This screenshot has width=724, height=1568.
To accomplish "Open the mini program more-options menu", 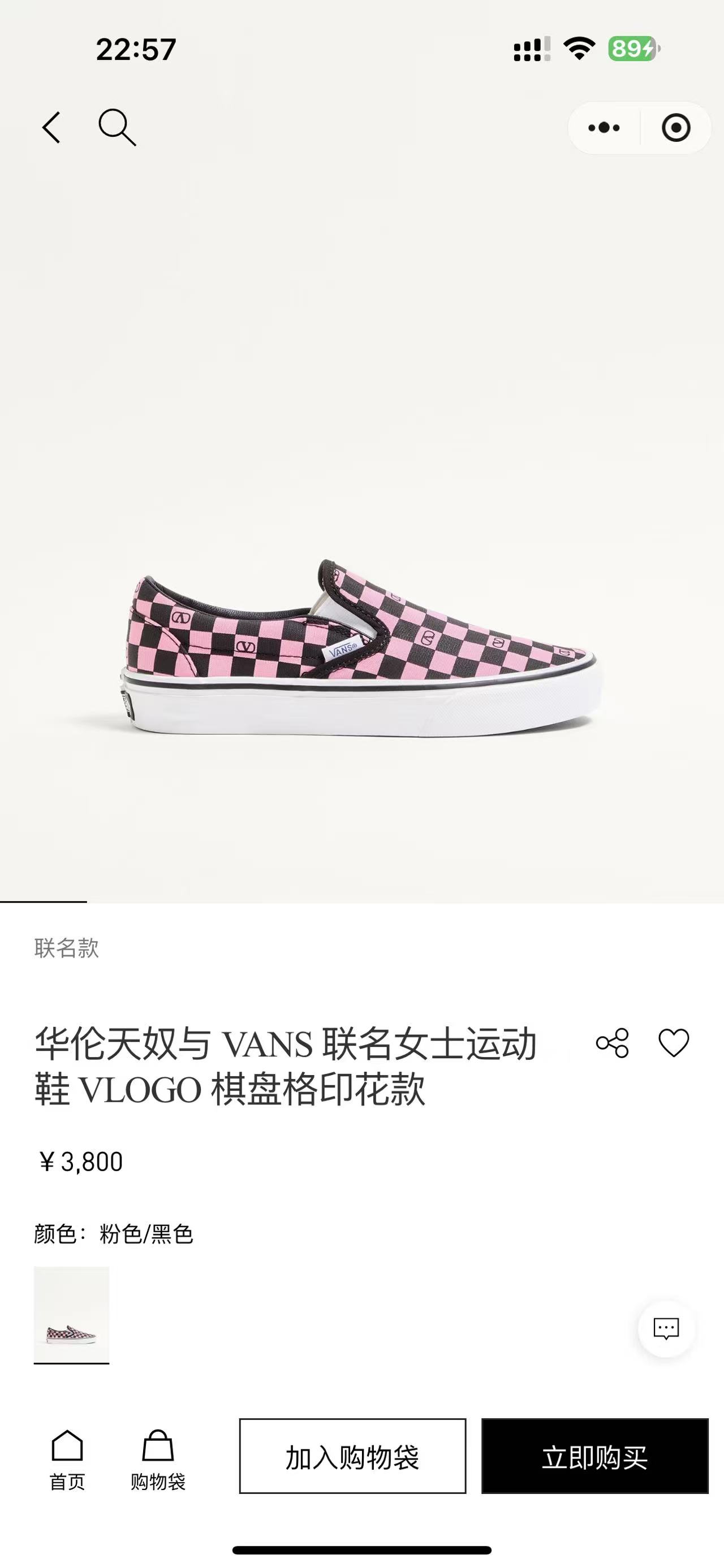I will click(604, 128).
